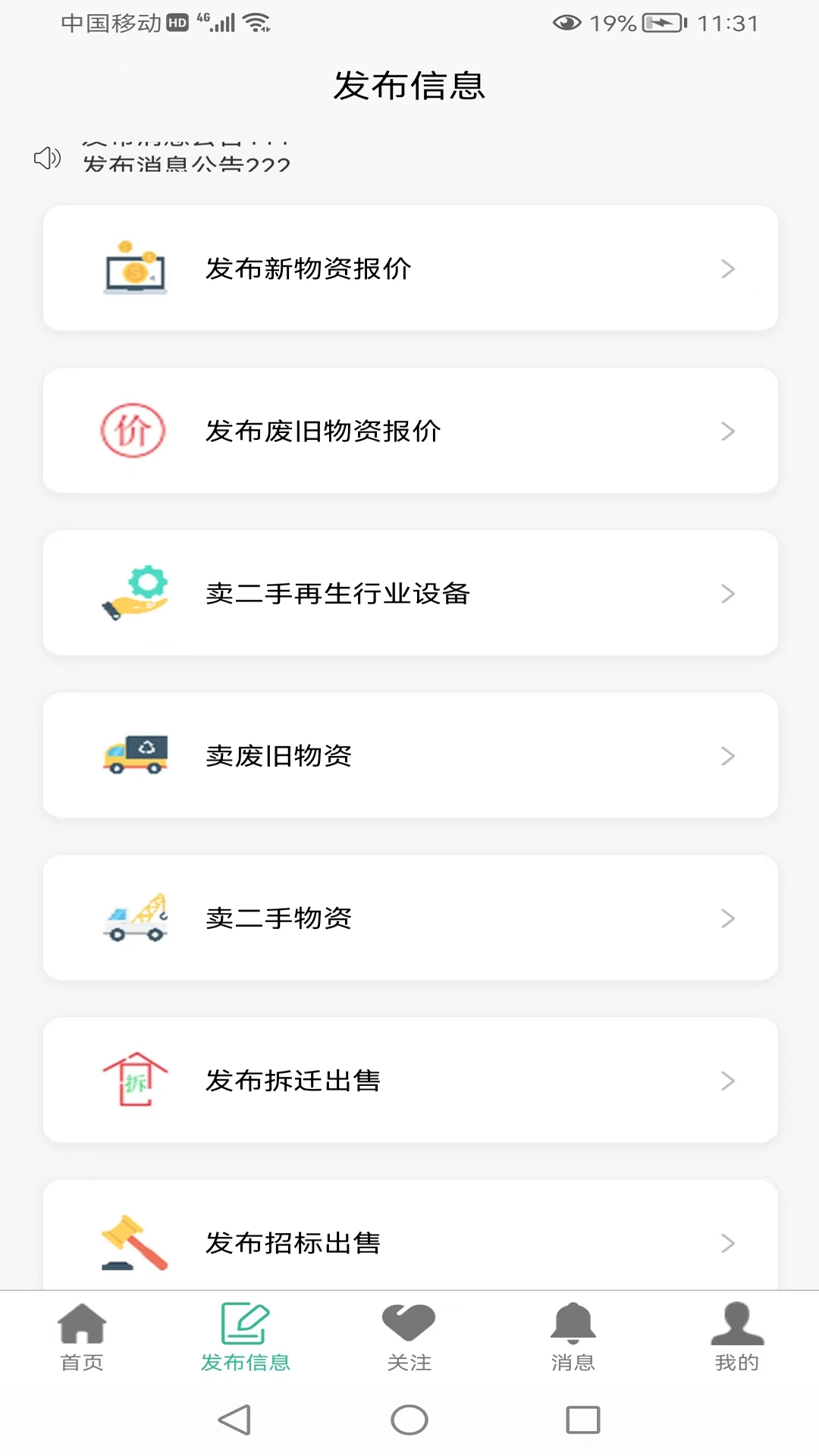The height and width of the screenshot is (1456, 819).
Task: Open 发布废旧物资报价 entry
Action: (409, 431)
